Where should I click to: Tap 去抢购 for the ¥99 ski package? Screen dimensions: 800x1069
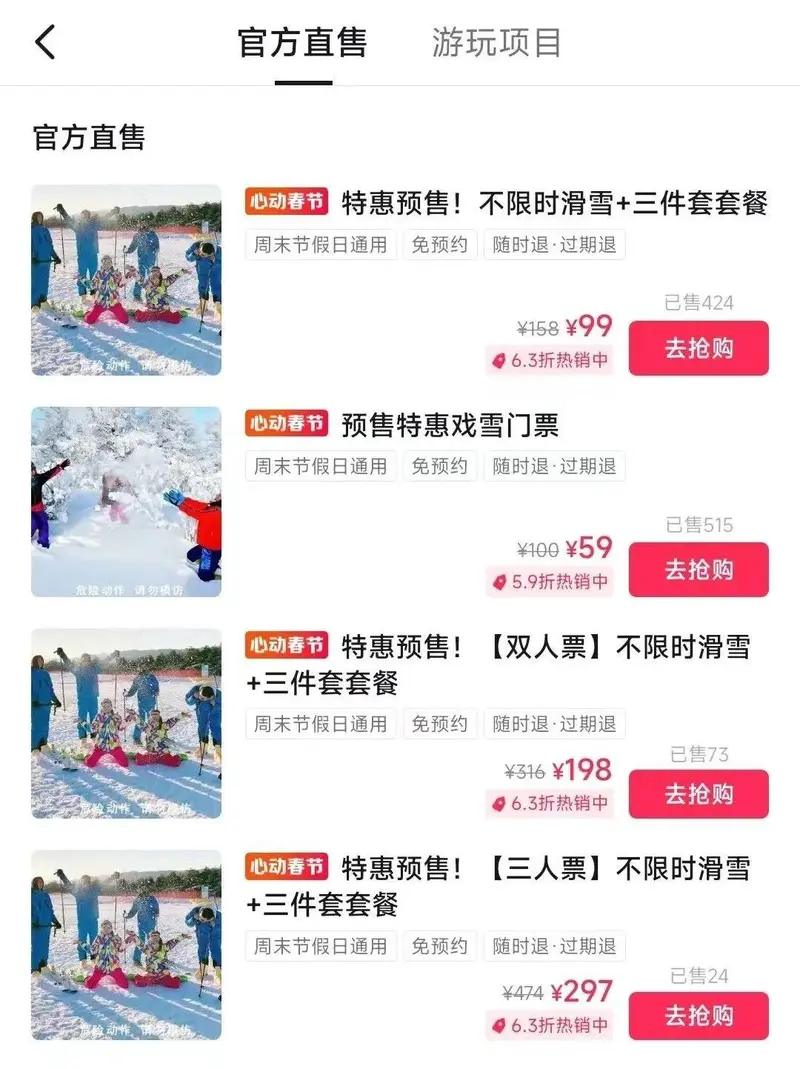[698, 348]
